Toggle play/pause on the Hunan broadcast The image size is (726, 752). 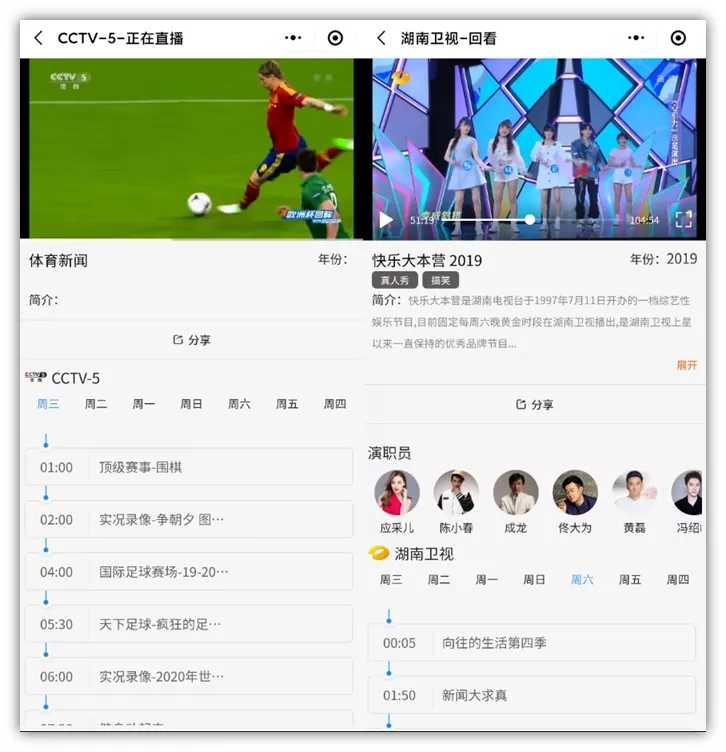tap(385, 219)
